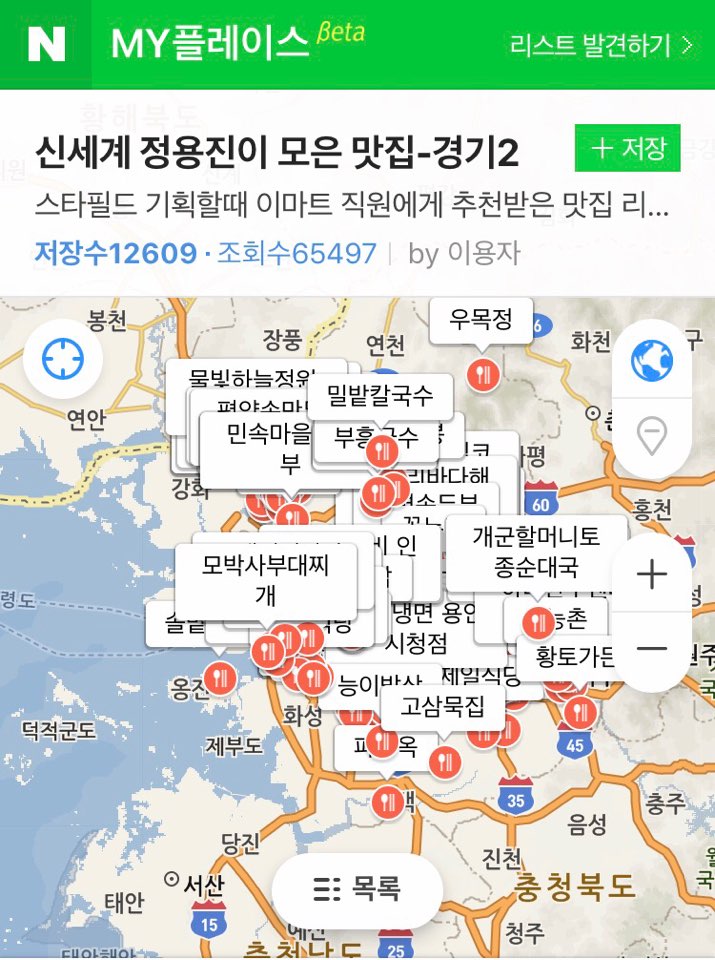Open the 목록 list view
The width and height of the screenshot is (715, 960).
click(x=357, y=888)
